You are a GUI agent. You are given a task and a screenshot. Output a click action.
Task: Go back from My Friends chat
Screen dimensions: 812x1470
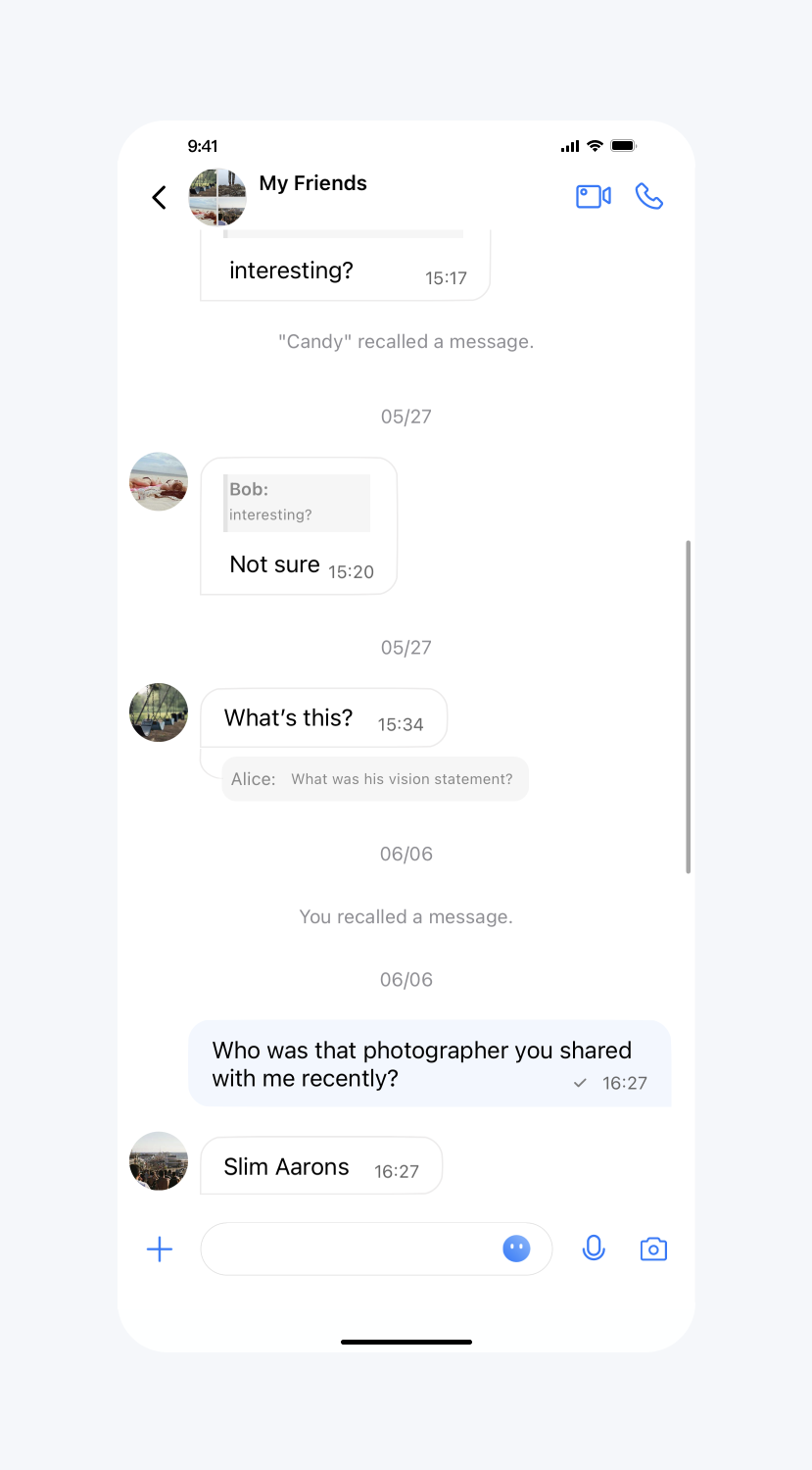[160, 197]
